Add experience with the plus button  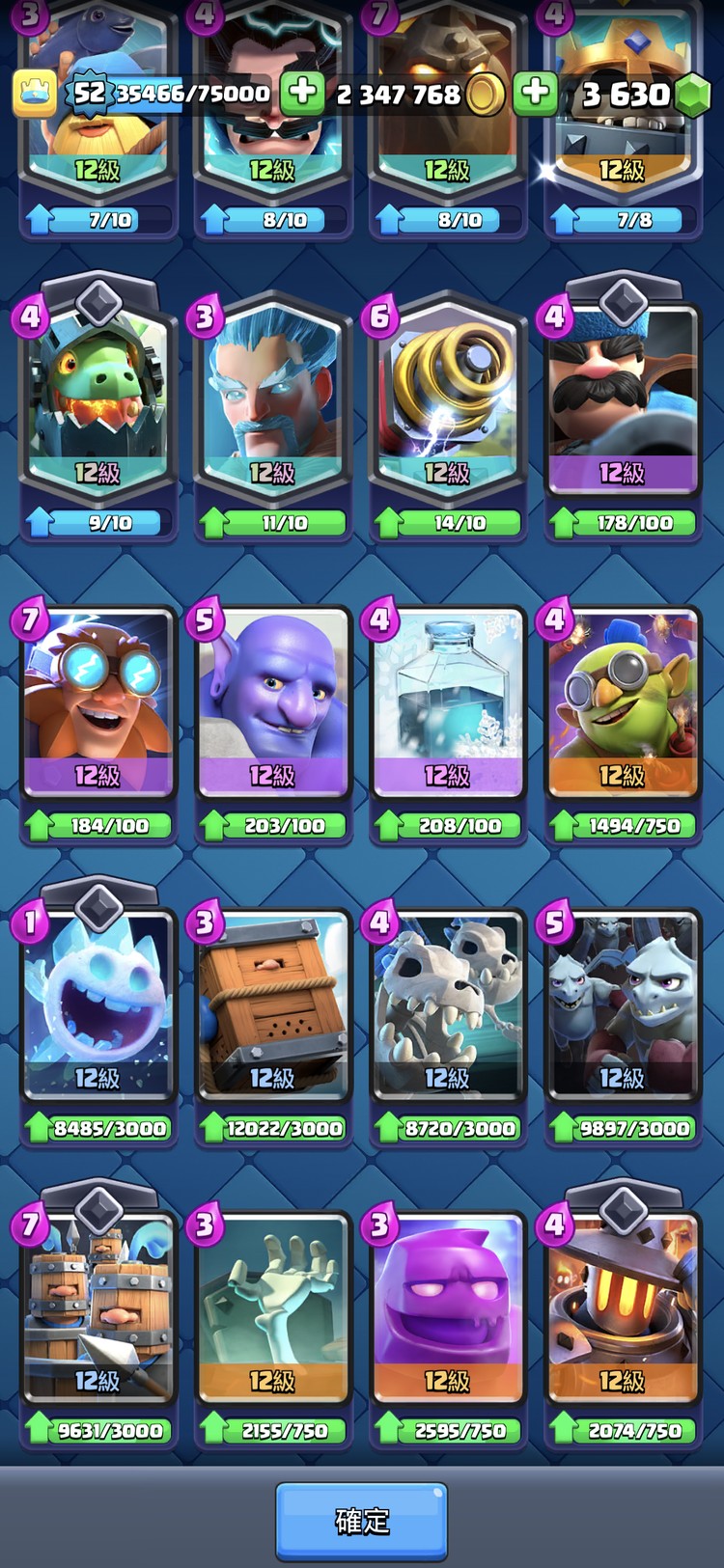(x=302, y=93)
